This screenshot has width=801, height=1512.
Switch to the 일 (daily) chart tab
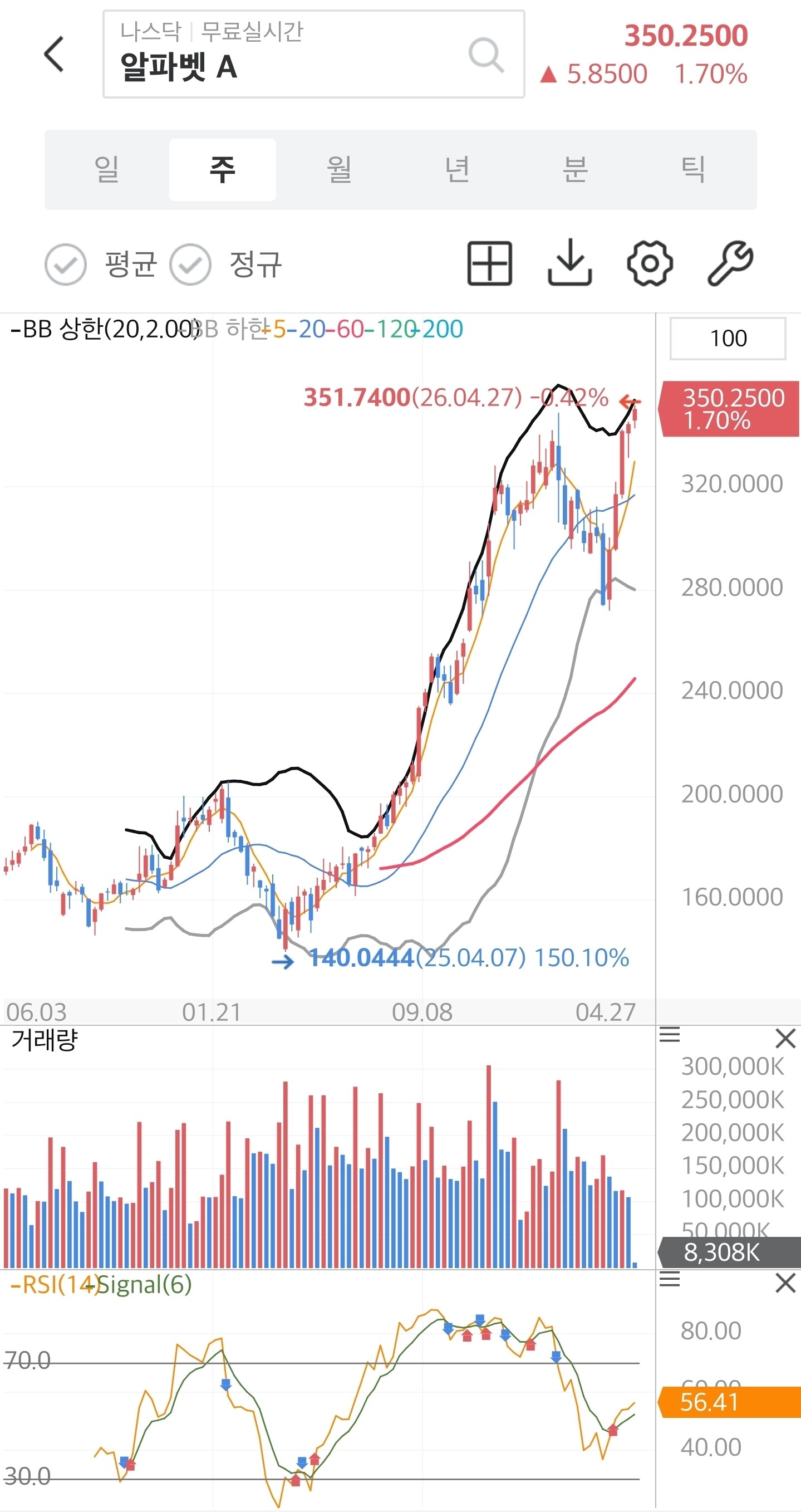click(107, 170)
